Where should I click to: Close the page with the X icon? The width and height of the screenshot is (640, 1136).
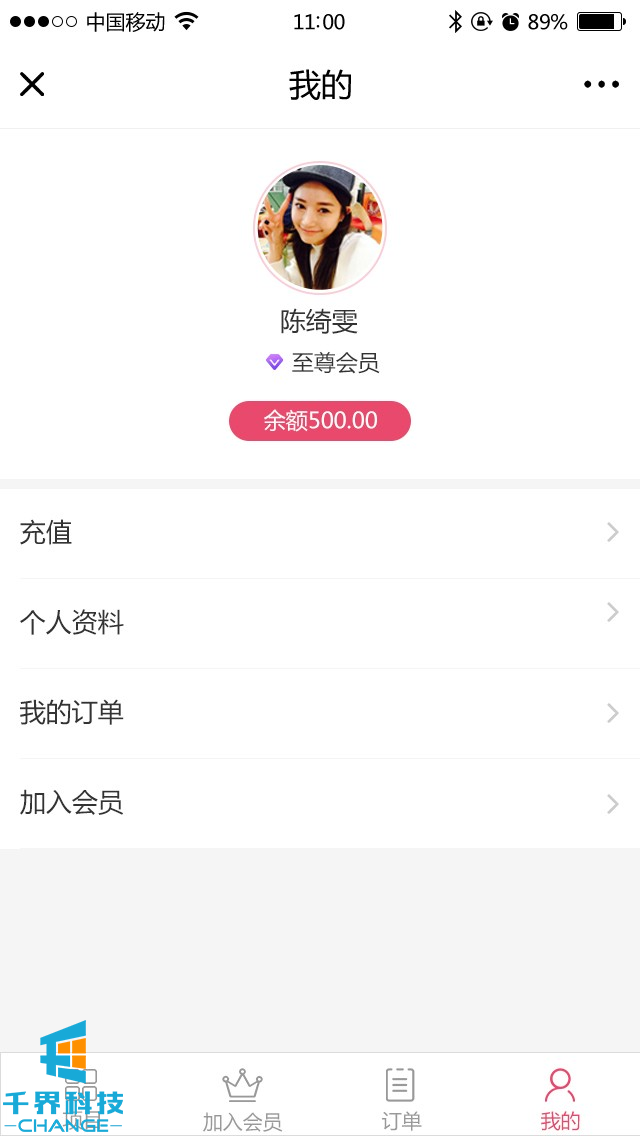click(x=32, y=85)
